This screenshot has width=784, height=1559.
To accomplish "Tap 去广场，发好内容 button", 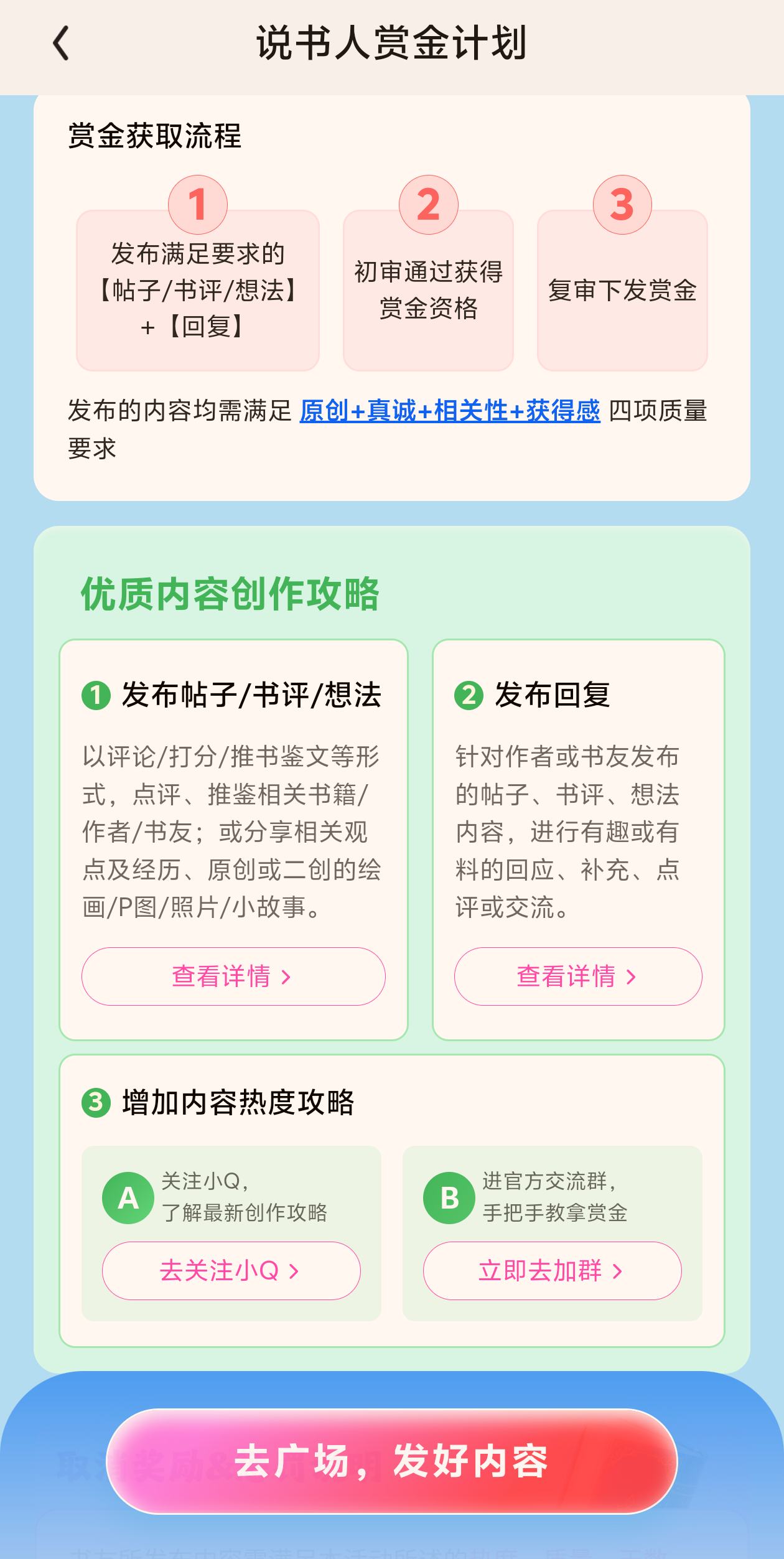I will [x=391, y=1461].
